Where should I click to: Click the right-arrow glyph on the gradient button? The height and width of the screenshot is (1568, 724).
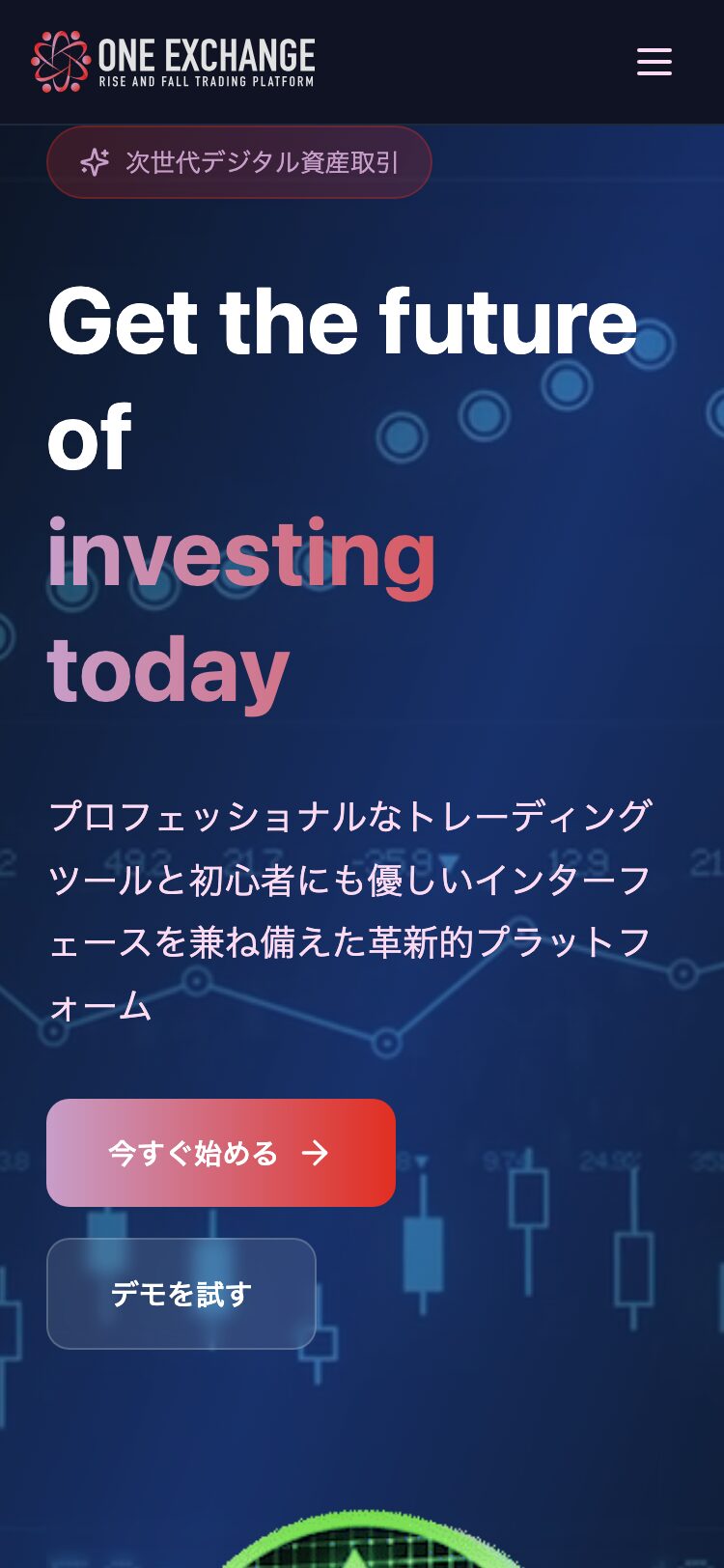coord(314,1153)
